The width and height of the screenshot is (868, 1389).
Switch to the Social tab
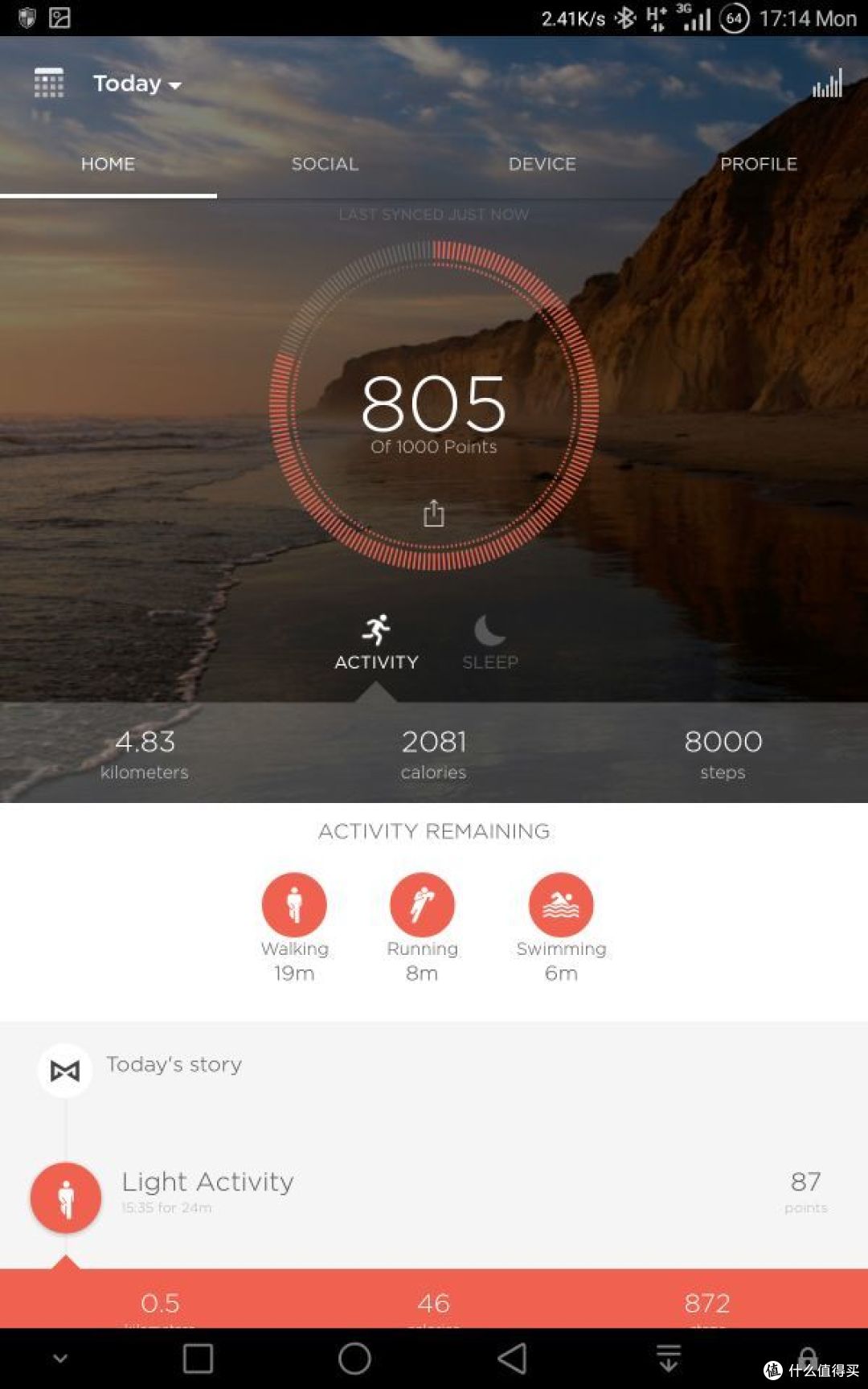click(x=325, y=164)
